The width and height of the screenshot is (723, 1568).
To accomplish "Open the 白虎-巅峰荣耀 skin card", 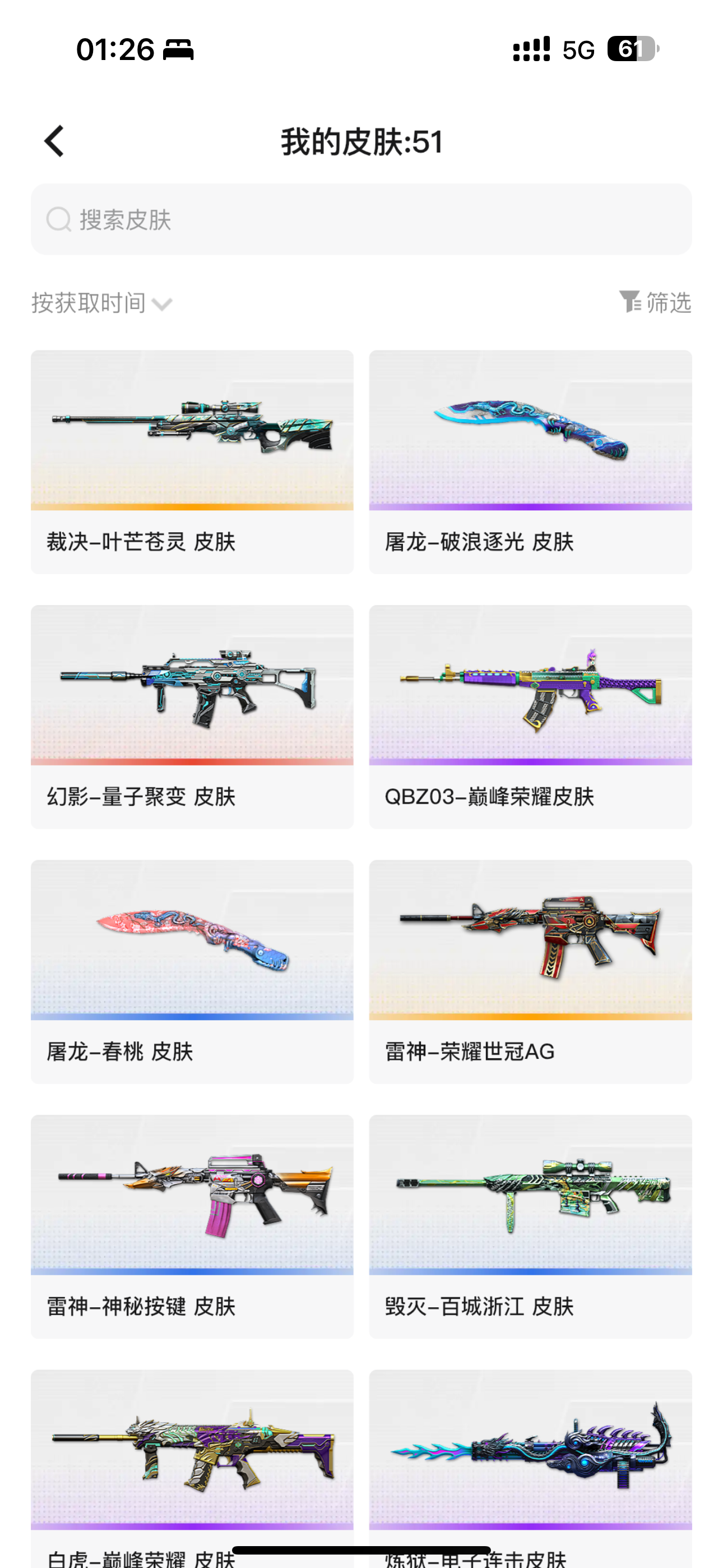I will tap(192, 1469).
